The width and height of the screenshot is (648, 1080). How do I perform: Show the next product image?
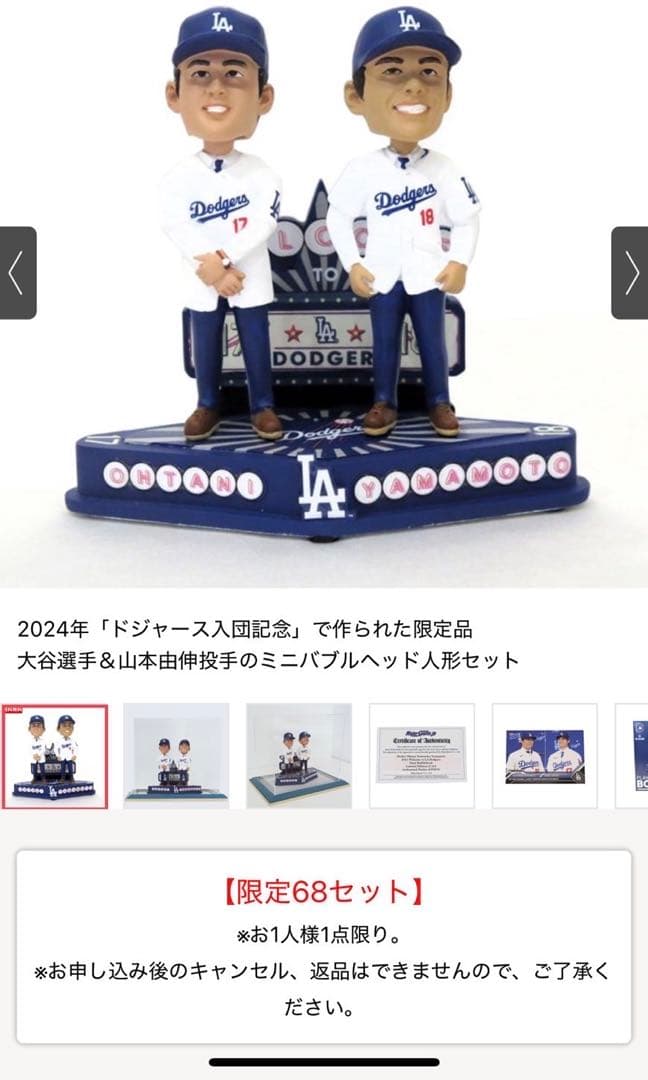click(630, 273)
